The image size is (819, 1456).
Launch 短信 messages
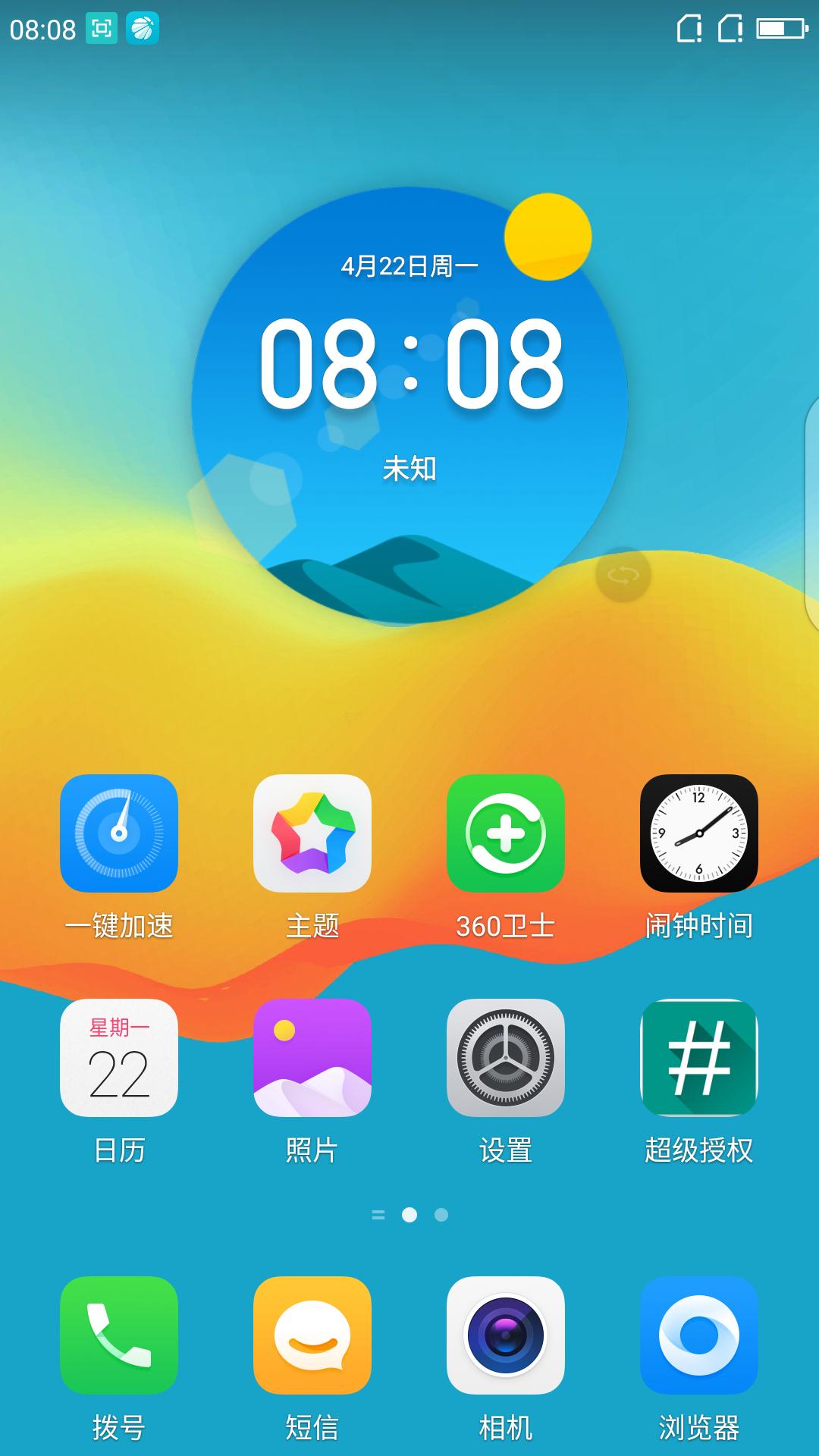point(312,1335)
